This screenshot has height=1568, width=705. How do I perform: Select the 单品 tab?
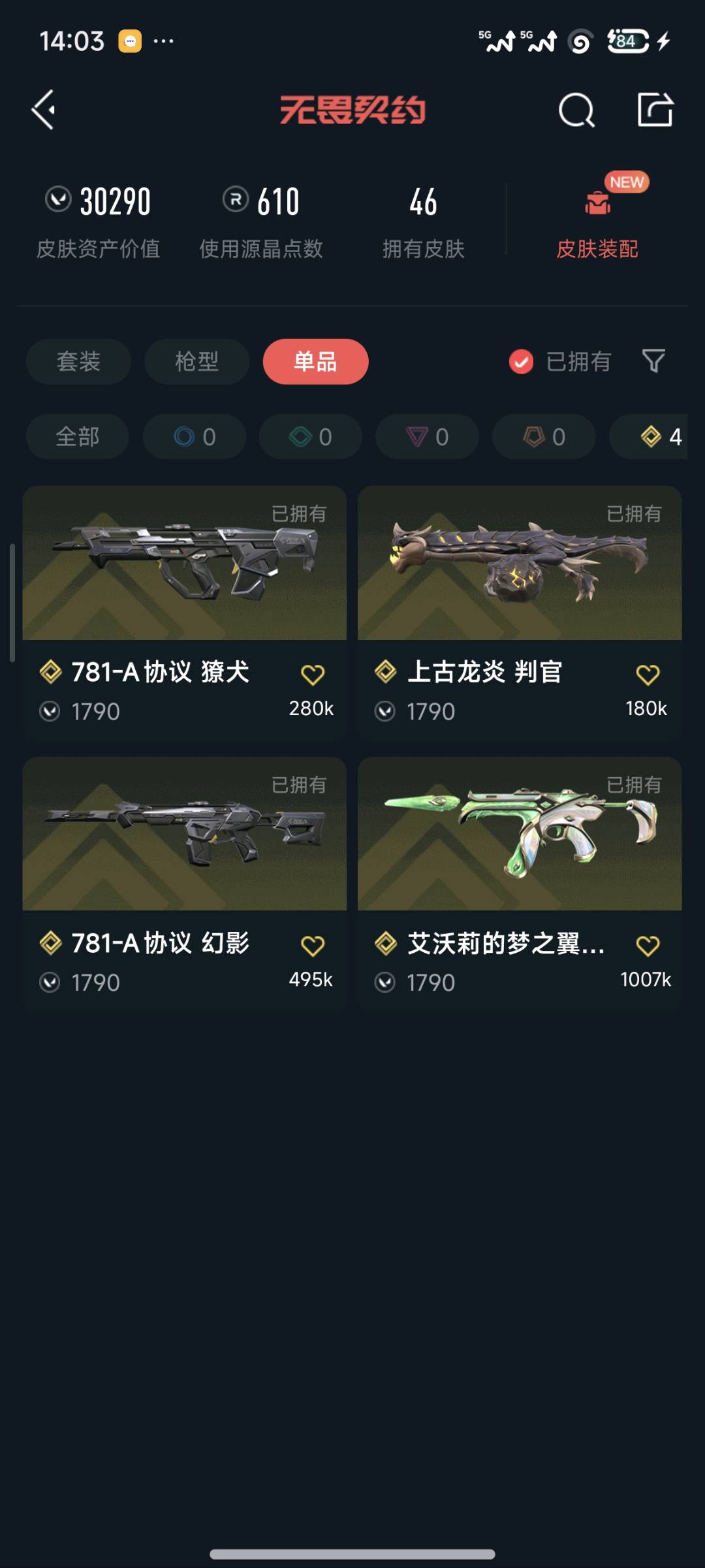pos(315,362)
